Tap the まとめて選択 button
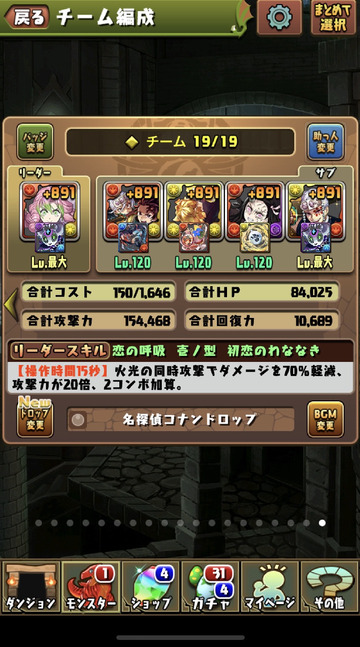360x647 pixels. tap(333, 17)
